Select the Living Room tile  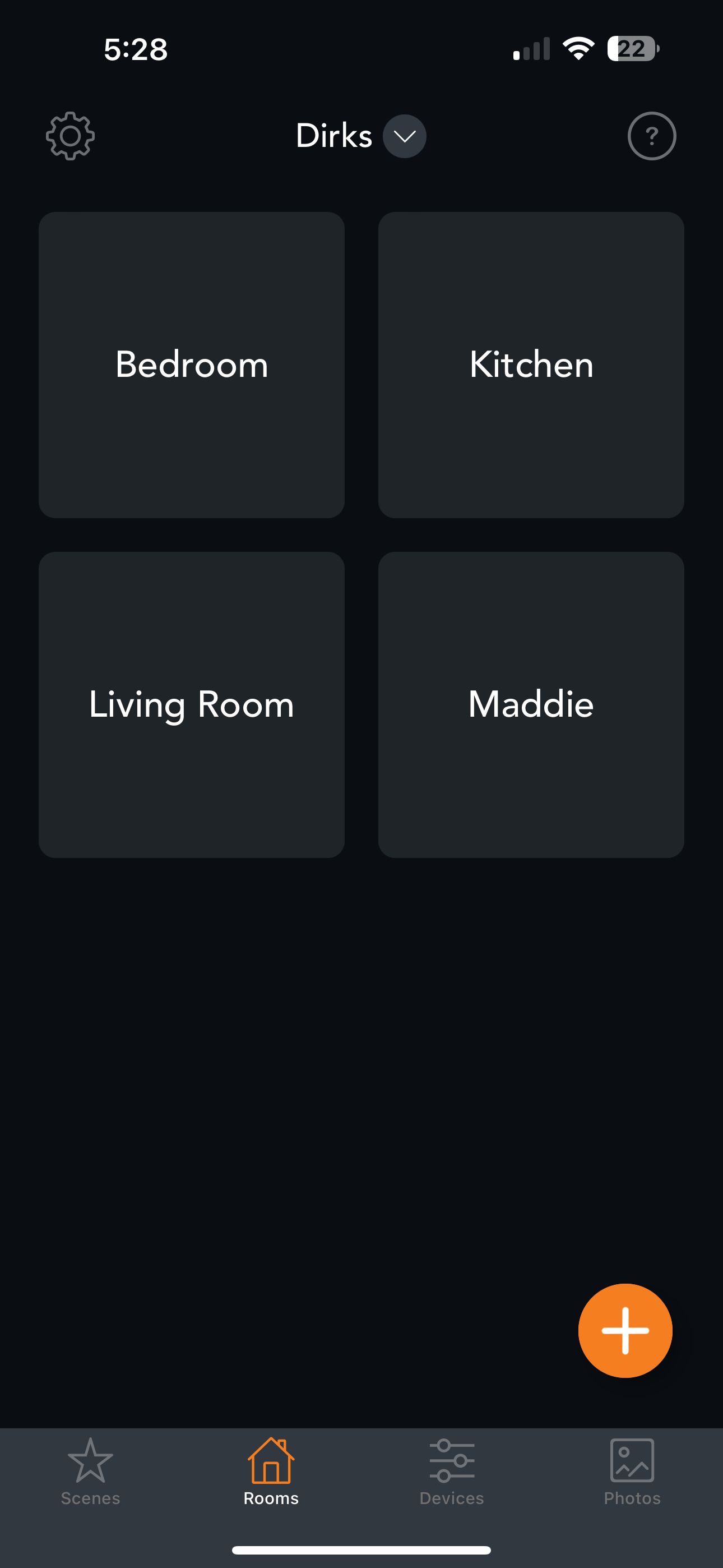(192, 705)
